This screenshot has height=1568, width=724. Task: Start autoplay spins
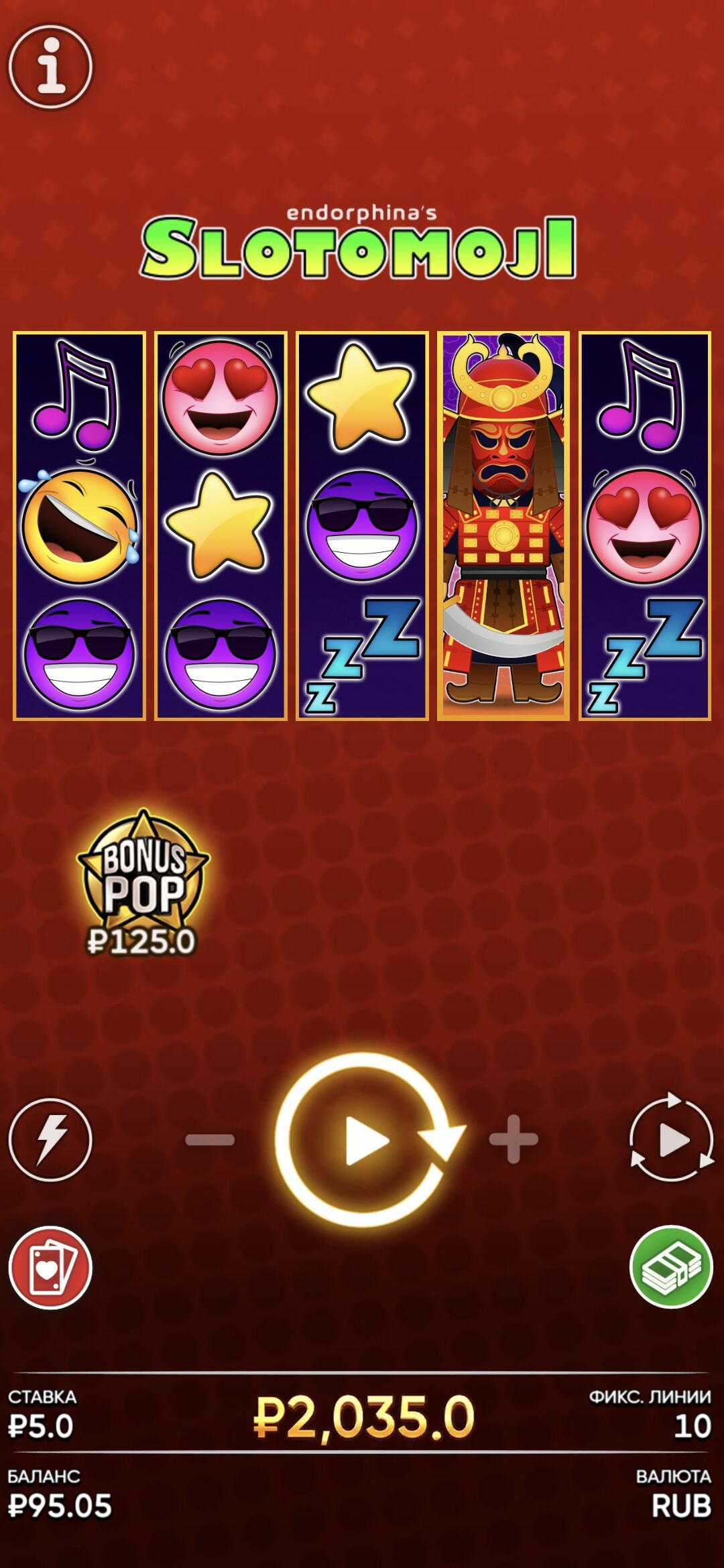pyautogui.click(x=671, y=1139)
